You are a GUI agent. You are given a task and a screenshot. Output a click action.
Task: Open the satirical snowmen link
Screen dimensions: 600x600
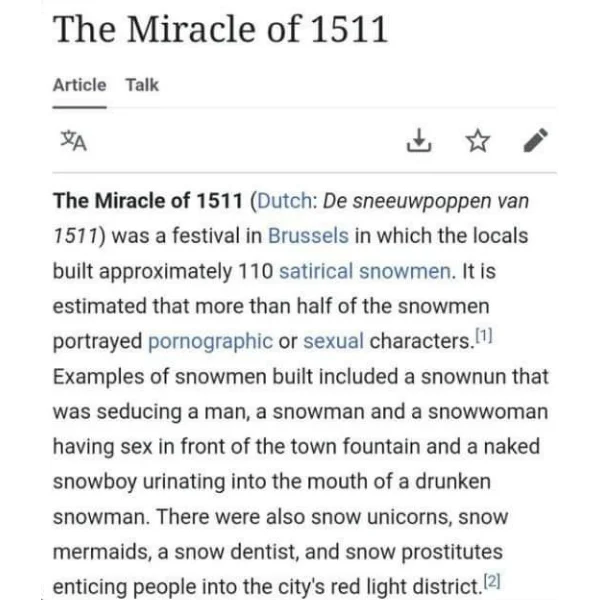[365, 271]
